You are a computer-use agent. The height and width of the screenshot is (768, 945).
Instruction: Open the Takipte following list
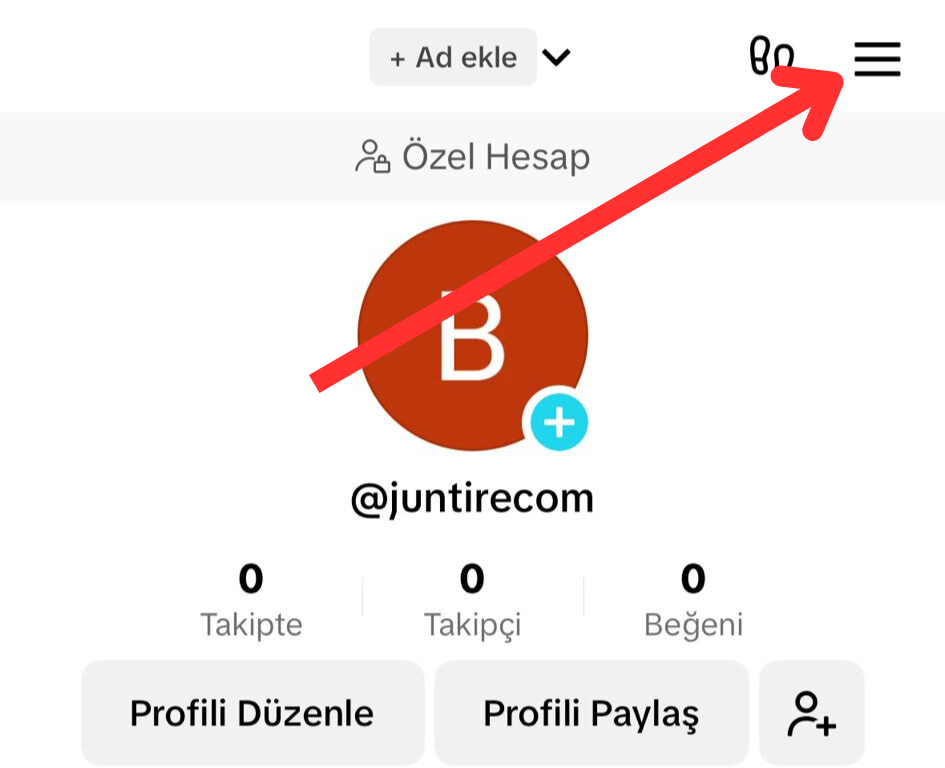pos(251,601)
